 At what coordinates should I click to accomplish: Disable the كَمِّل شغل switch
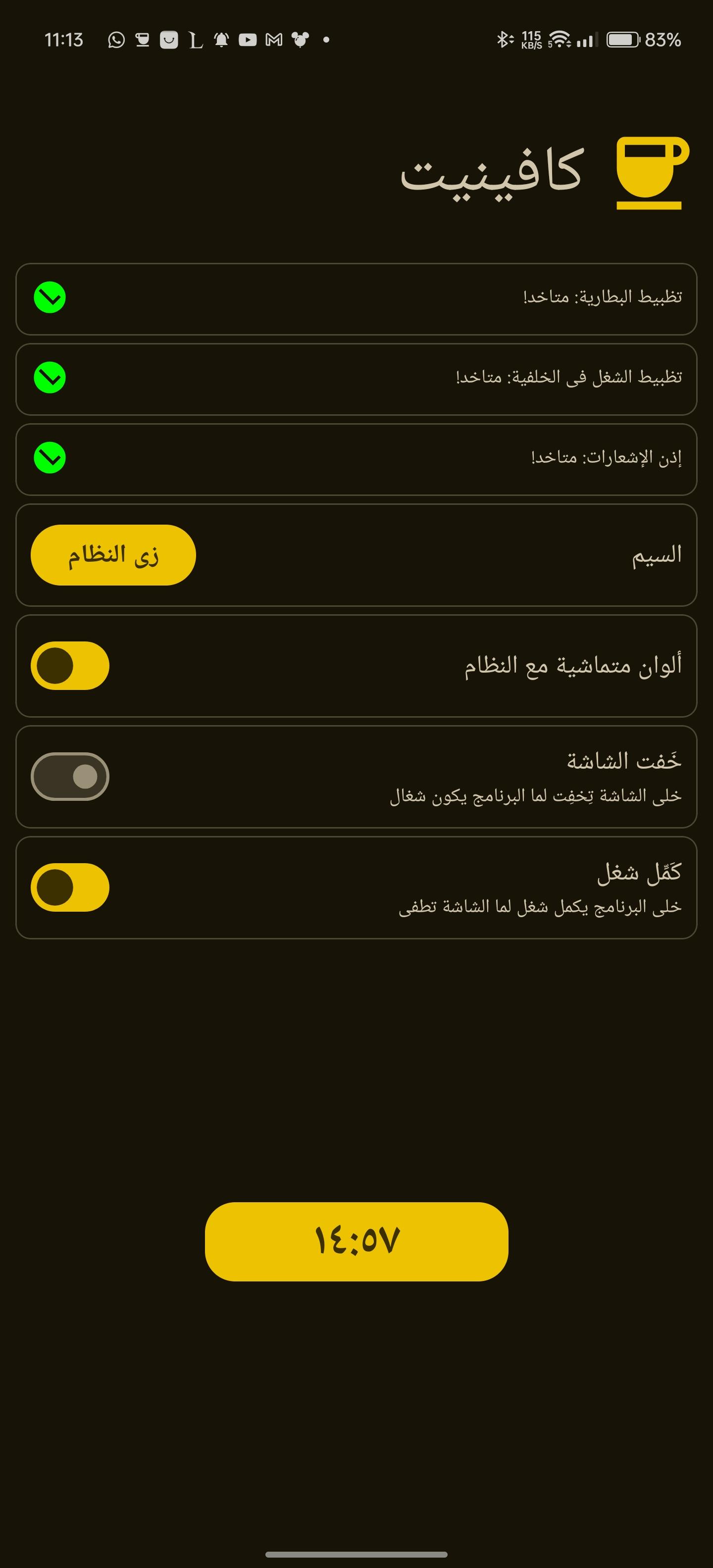tap(70, 887)
